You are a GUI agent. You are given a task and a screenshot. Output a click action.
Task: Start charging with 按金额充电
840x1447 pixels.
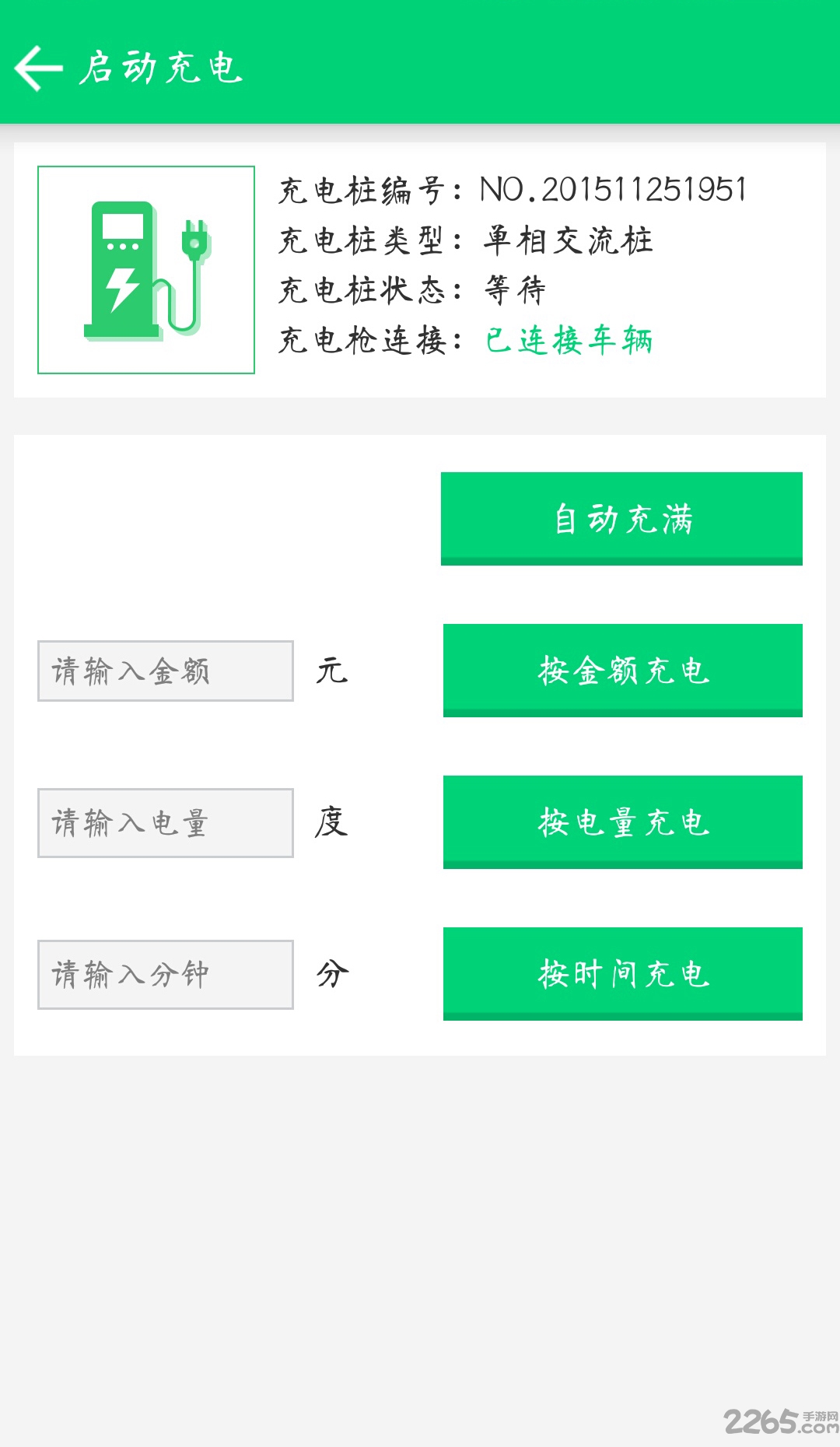pyautogui.click(x=622, y=670)
